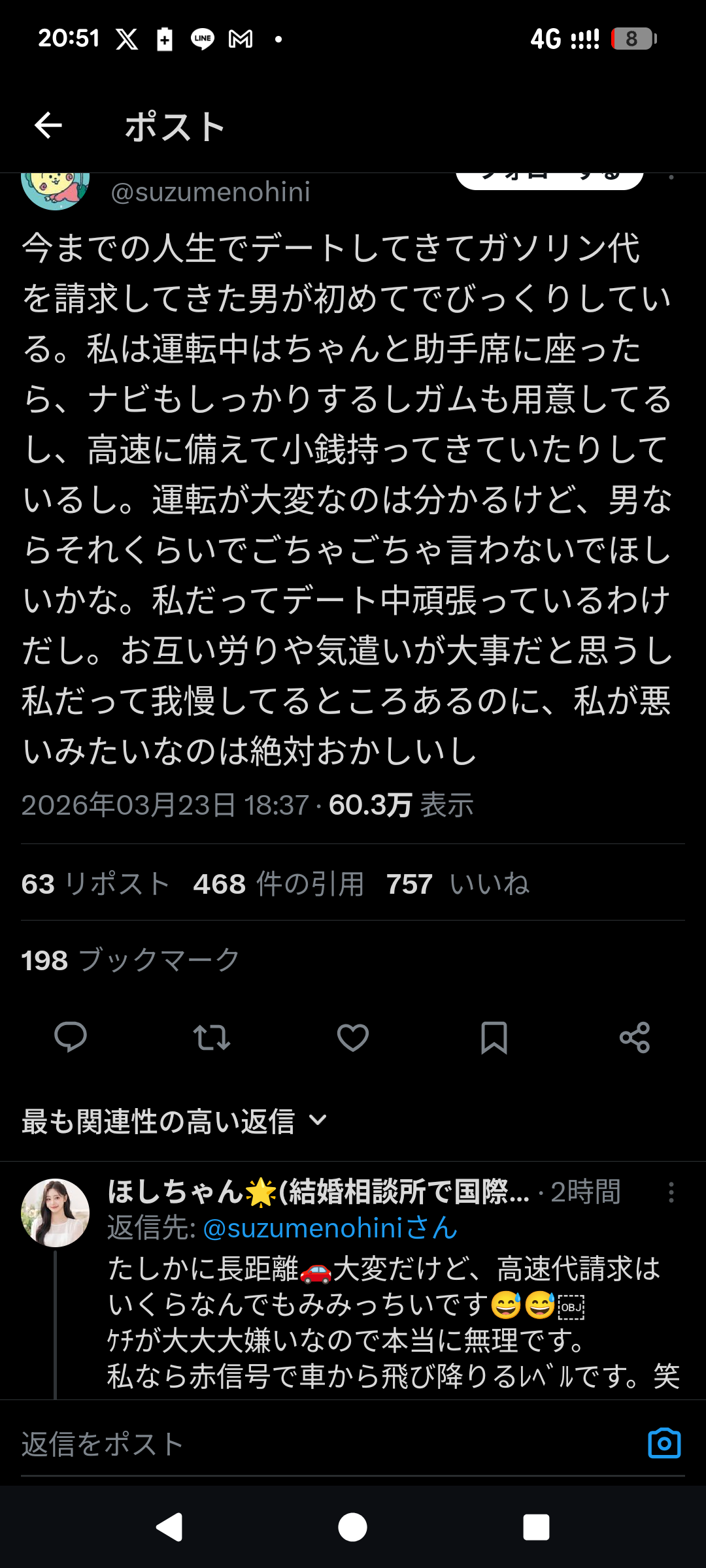The height and width of the screenshot is (1568, 706).
Task: Open the 468 件の引用 quotes list
Action: click(x=278, y=884)
